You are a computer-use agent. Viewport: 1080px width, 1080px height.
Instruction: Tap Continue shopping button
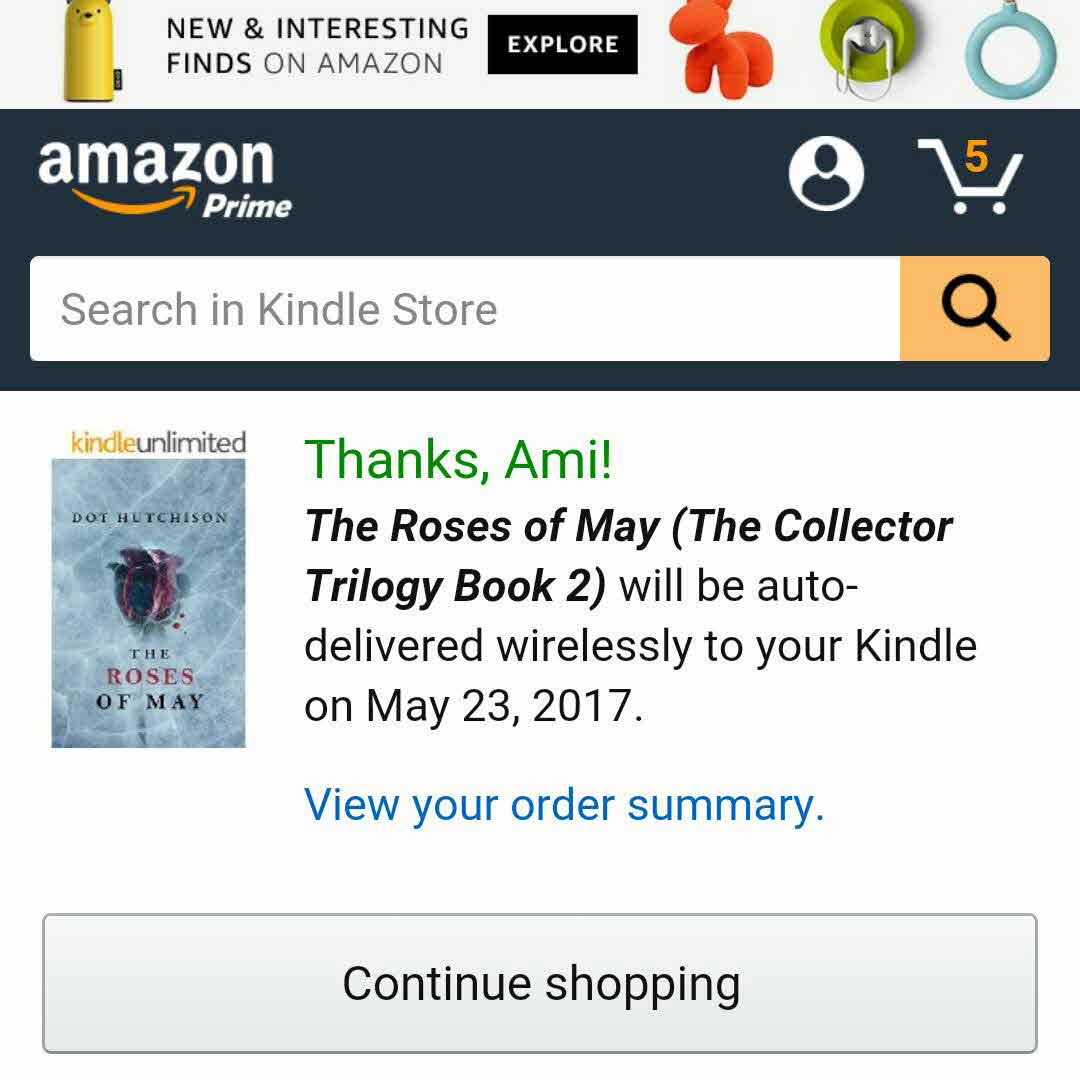(540, 983)
